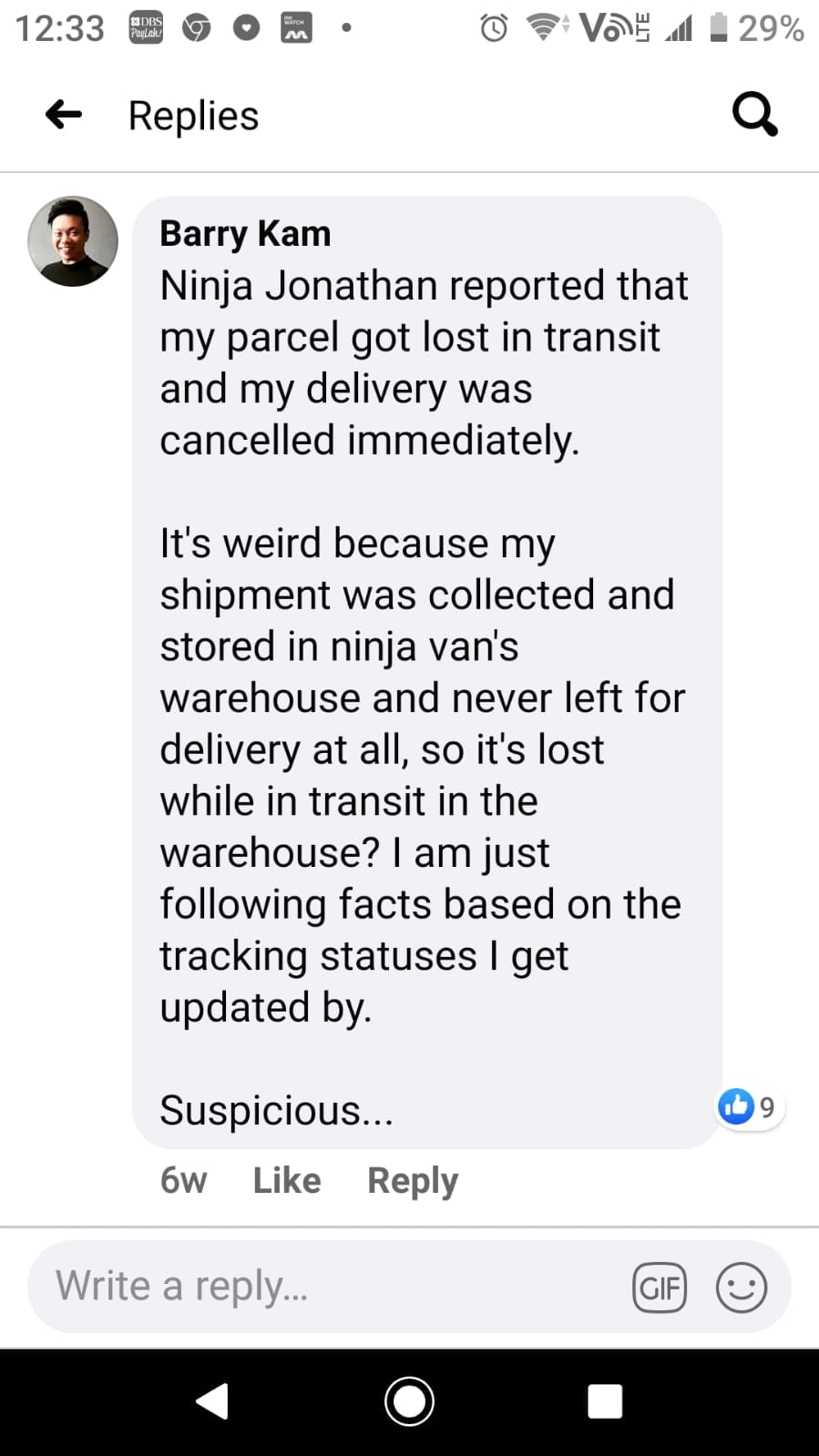Open Barry Kam's profile by name
Viewport: 819px width, 1456px height.
(245, 233)
